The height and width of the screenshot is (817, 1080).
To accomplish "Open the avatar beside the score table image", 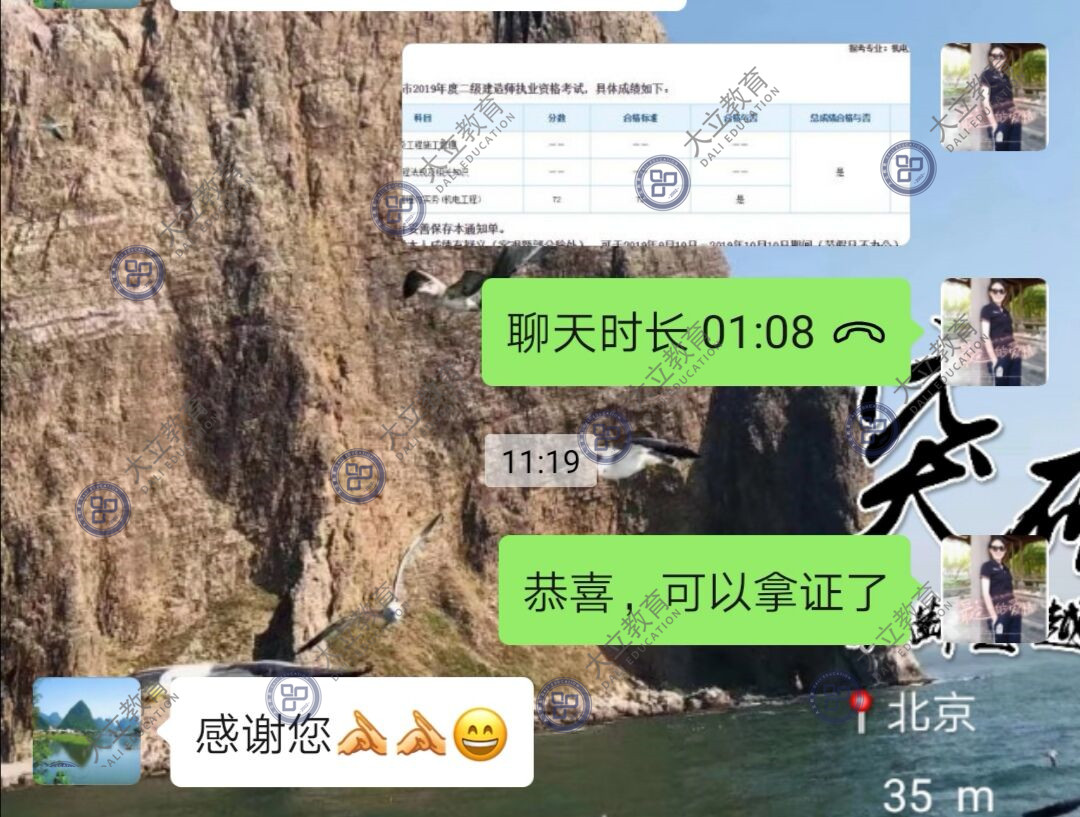I will pos(993,97).
